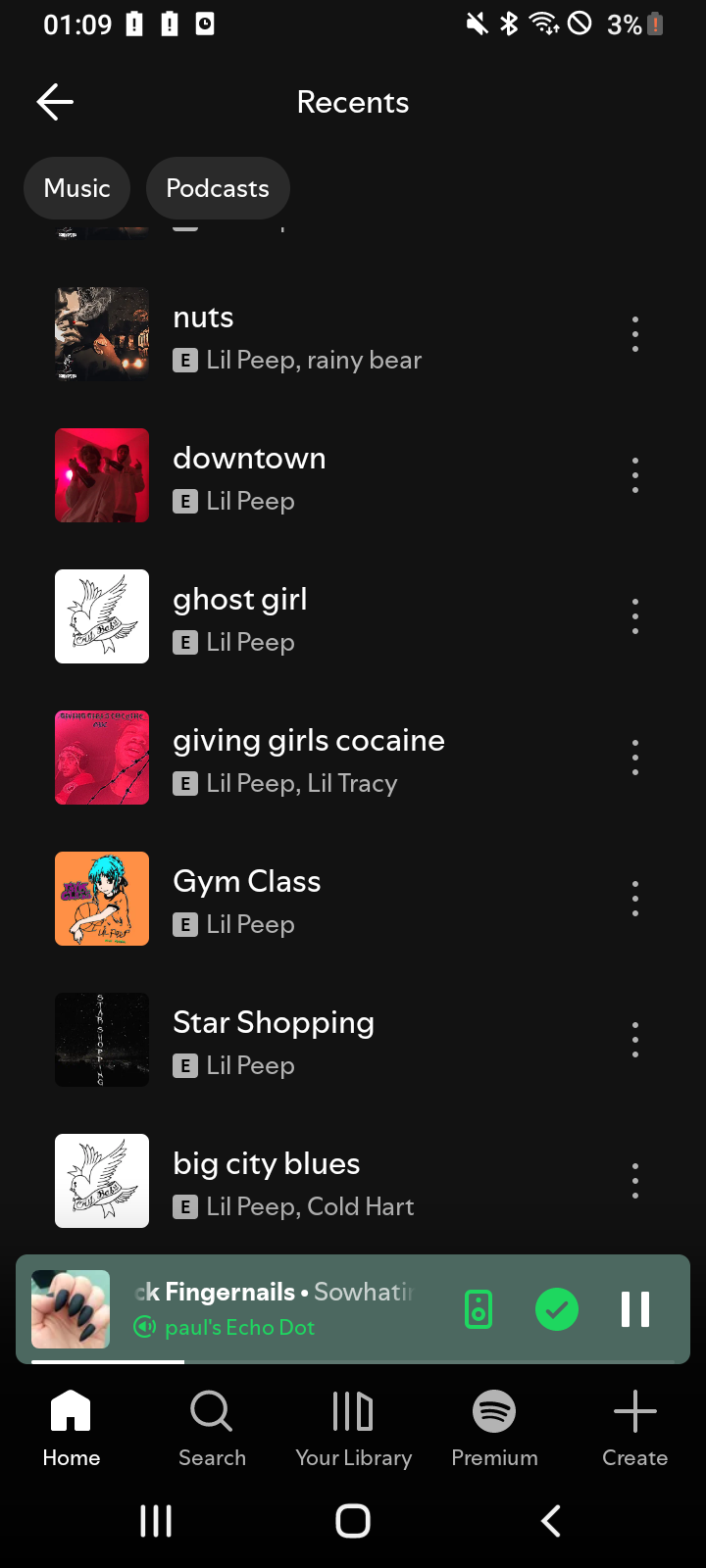
Task: Tap the Spotify Premium logo icon
Action: click(494, 1411)
